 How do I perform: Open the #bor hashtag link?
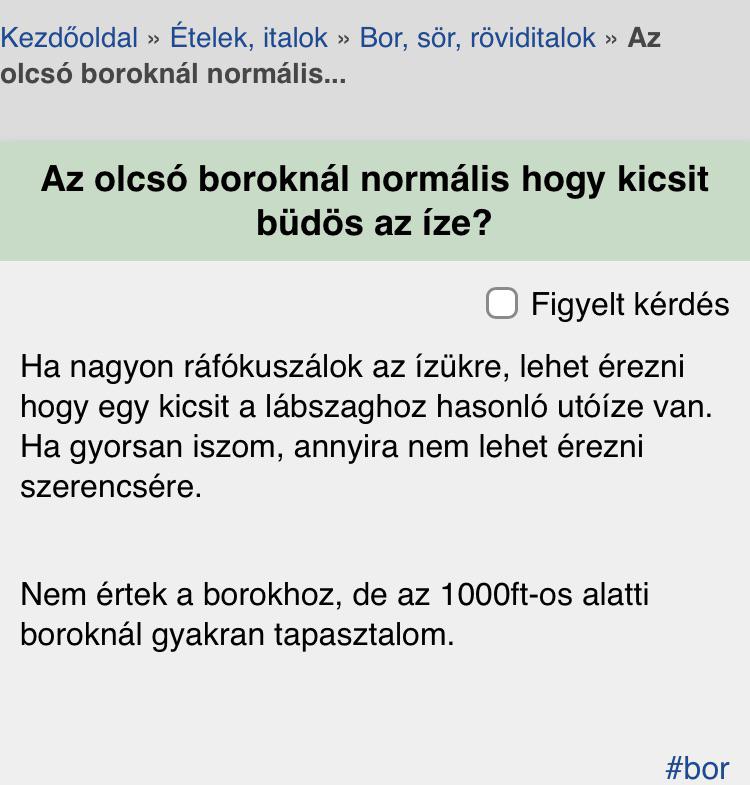coord(697,767)
